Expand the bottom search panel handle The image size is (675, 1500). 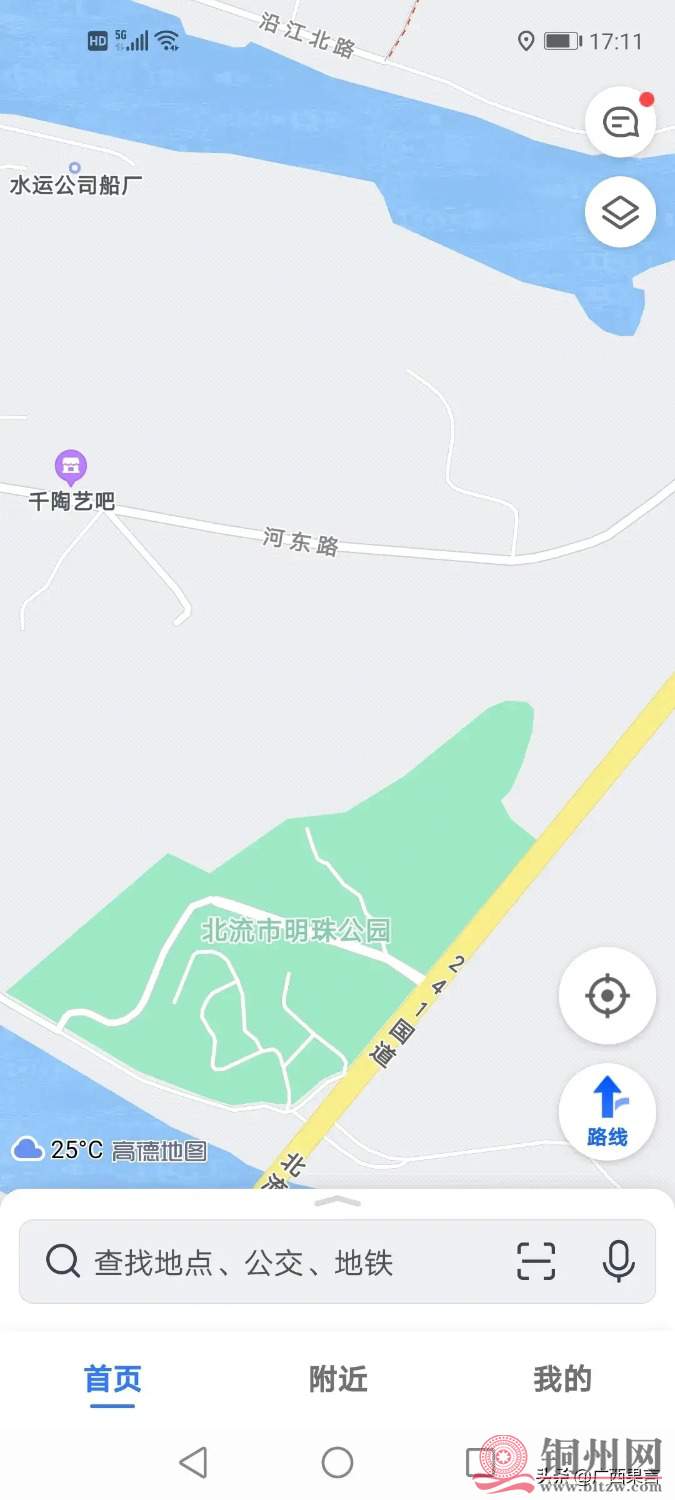pyautogui.click(x=337, y=1201)
